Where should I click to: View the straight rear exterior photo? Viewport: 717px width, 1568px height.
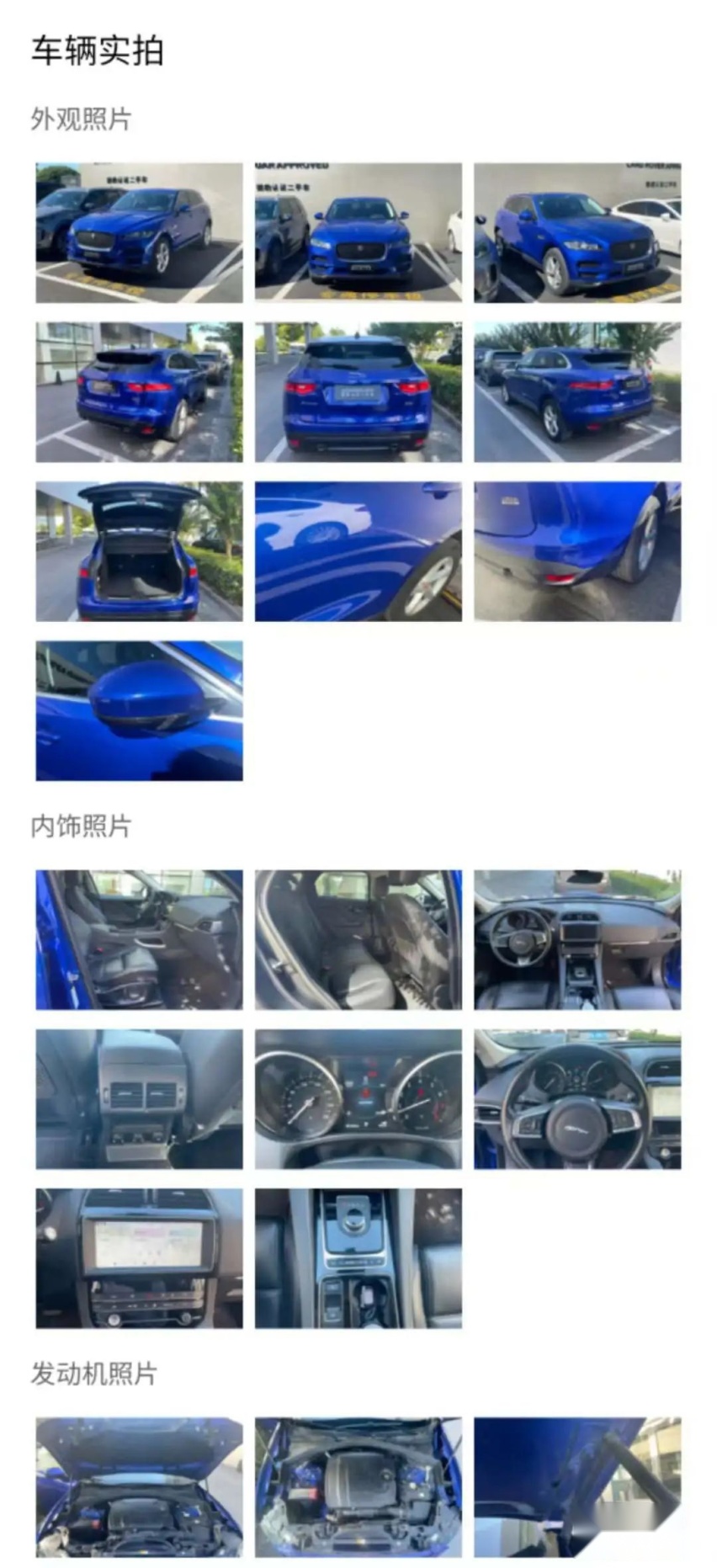point(358,392)
